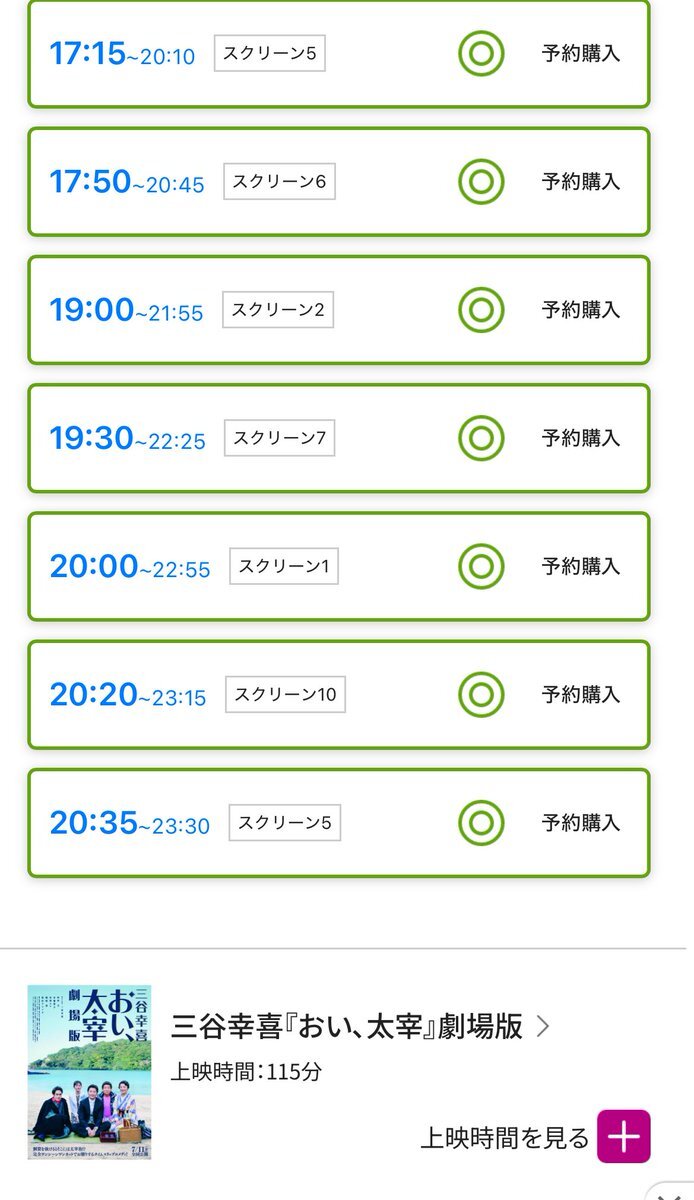
Task: Reserve the 19:00 showing on Screen 2
Action: (339, 310)
